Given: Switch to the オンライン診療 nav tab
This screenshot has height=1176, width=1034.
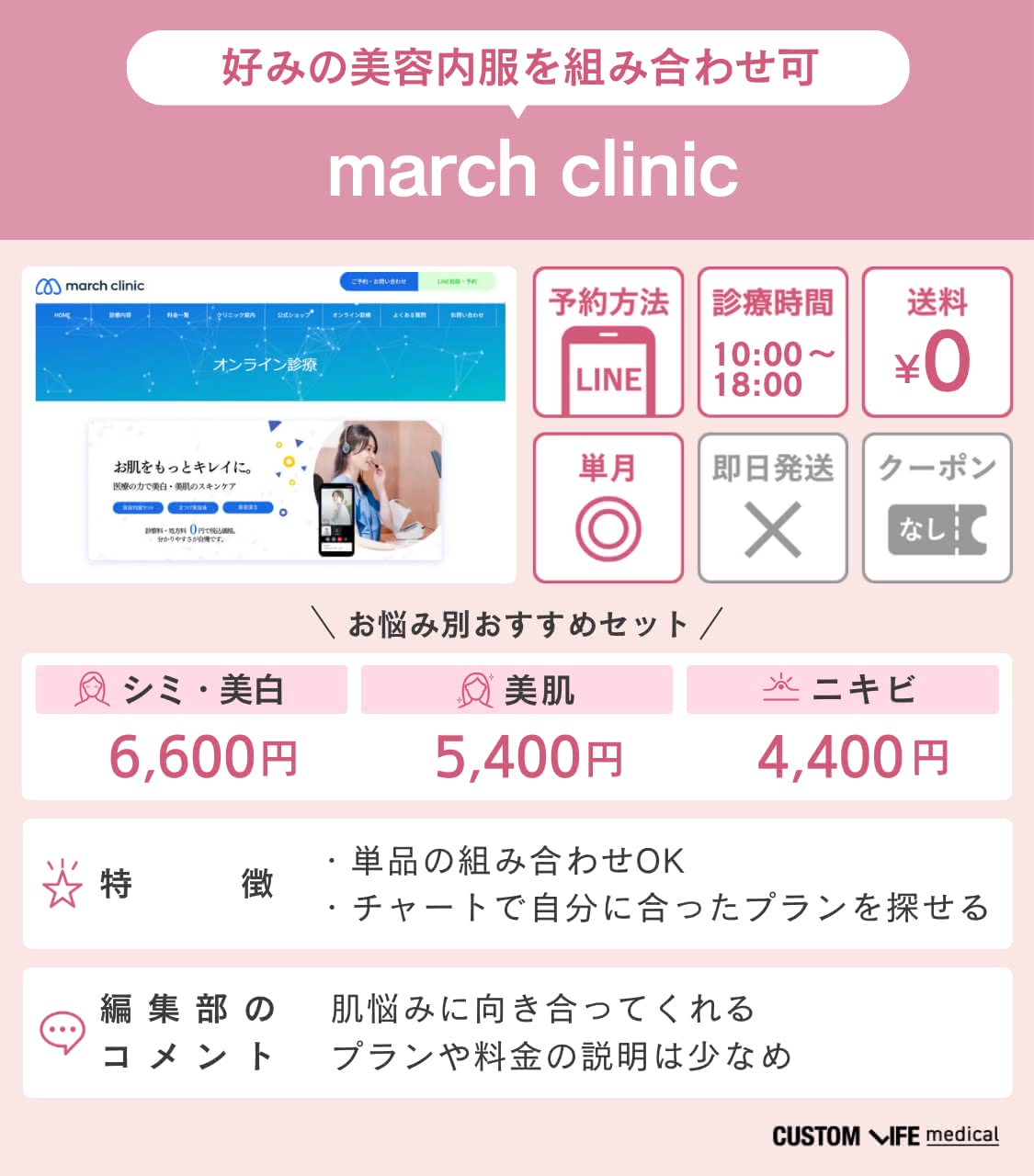Looking at the screenshot, I should pos(352,316).
